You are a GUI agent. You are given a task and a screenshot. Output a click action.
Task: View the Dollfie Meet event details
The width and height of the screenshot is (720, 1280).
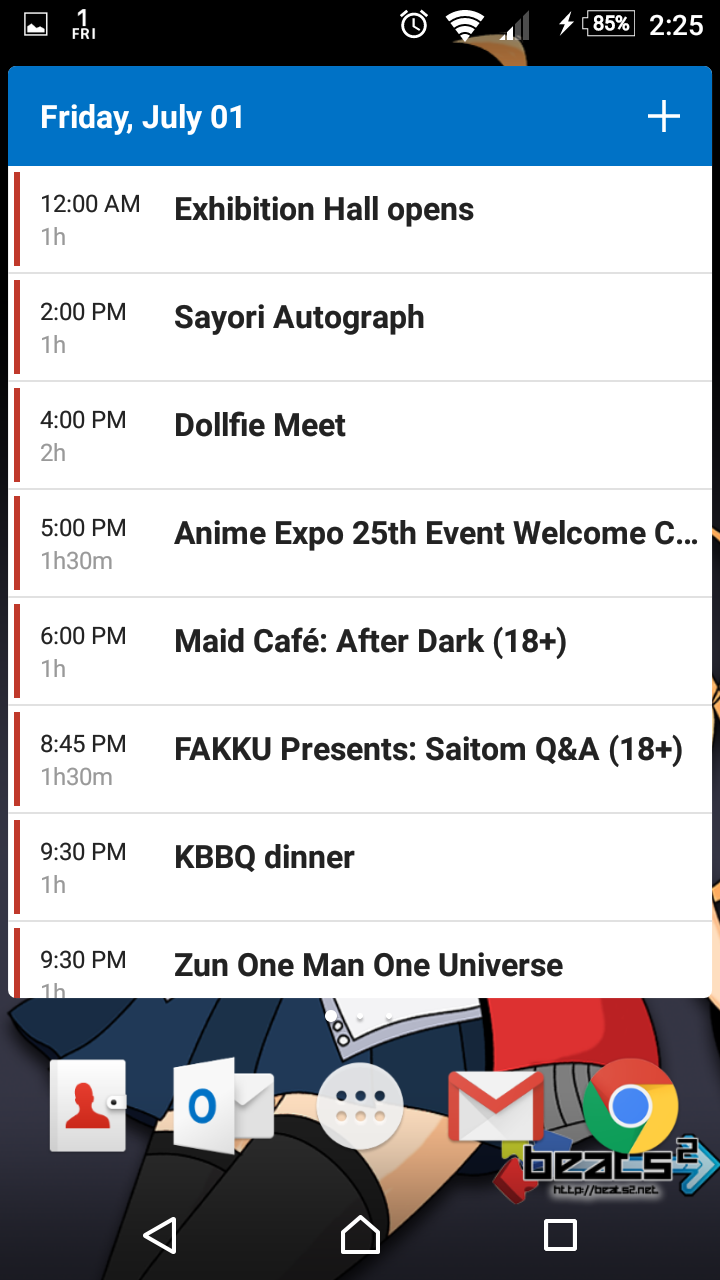[x=360, y=436]
